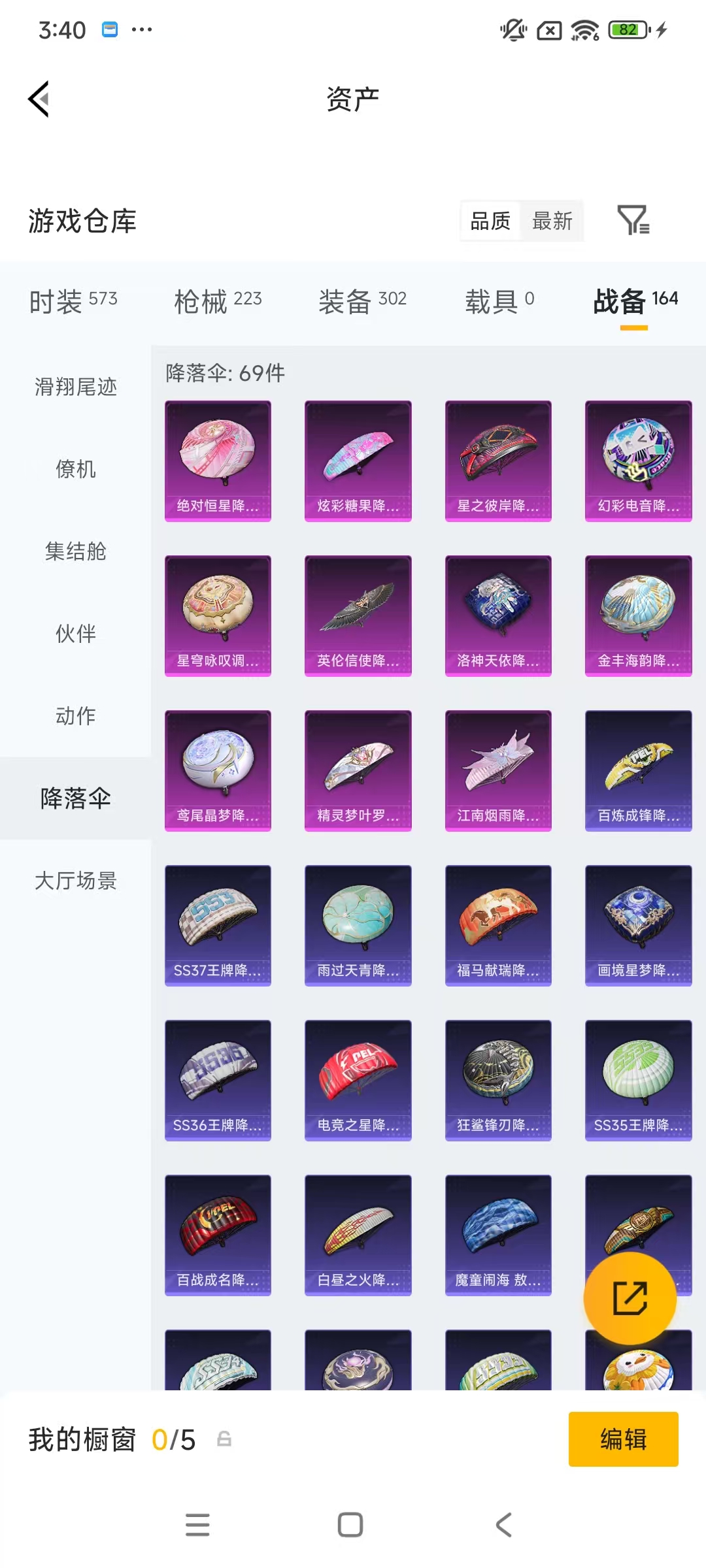Select the 洛神天依 parachute icon
706x1568 pixels.
click(x=498, y=615)
